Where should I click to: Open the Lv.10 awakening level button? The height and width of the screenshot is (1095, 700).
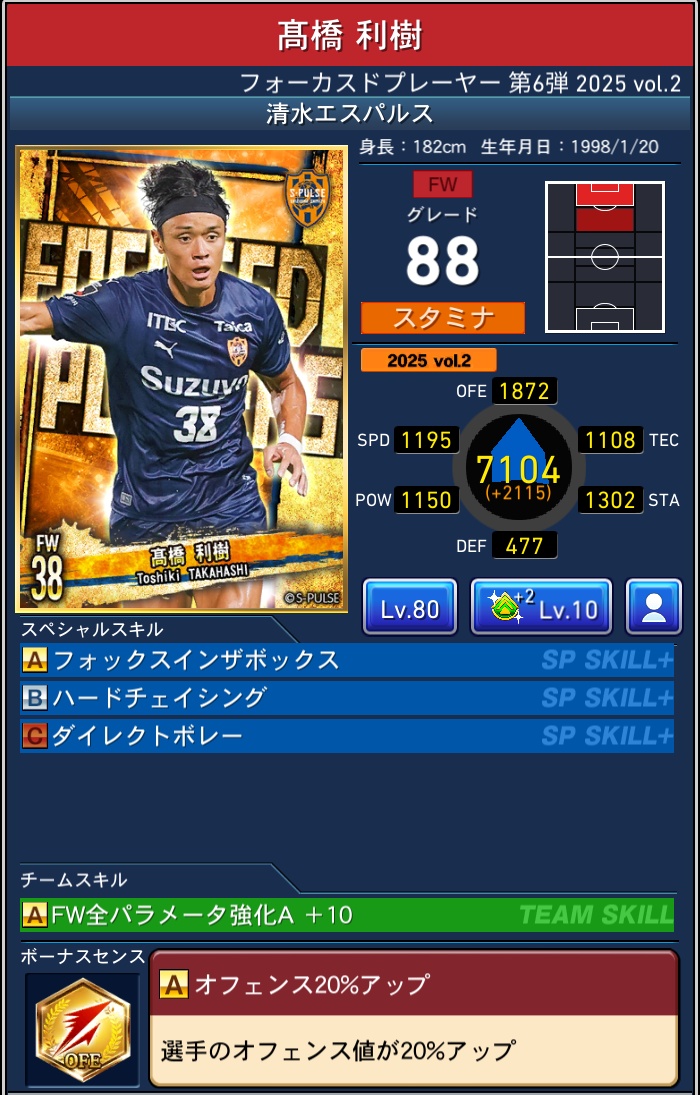(x=541, y=607)
